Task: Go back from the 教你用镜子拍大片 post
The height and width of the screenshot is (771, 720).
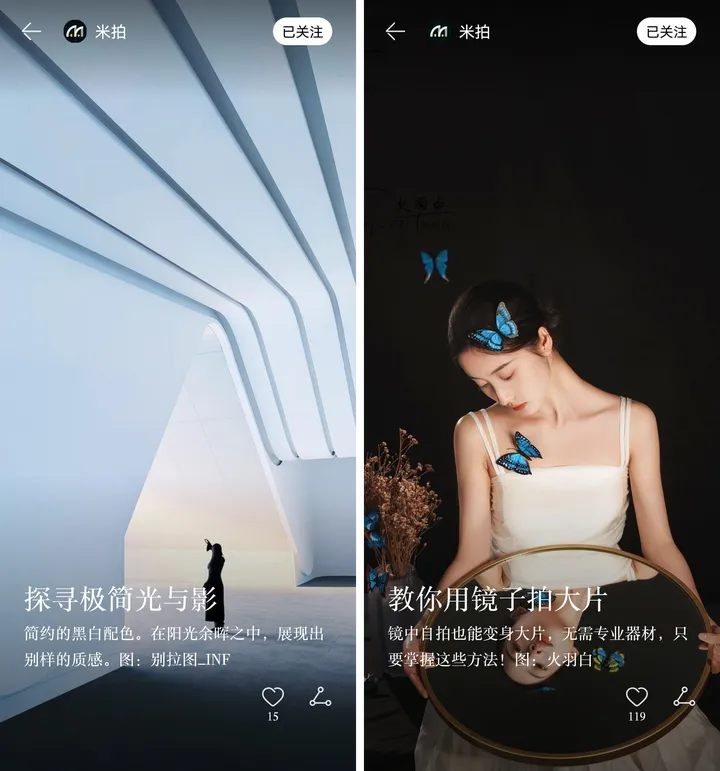Action: [x=395, y=32]
